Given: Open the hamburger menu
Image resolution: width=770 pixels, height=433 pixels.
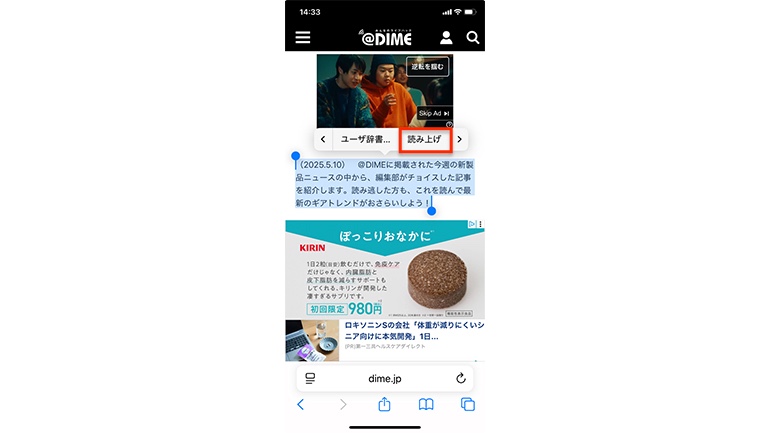Looking at the screenshot, I should (x=302, y=38).
